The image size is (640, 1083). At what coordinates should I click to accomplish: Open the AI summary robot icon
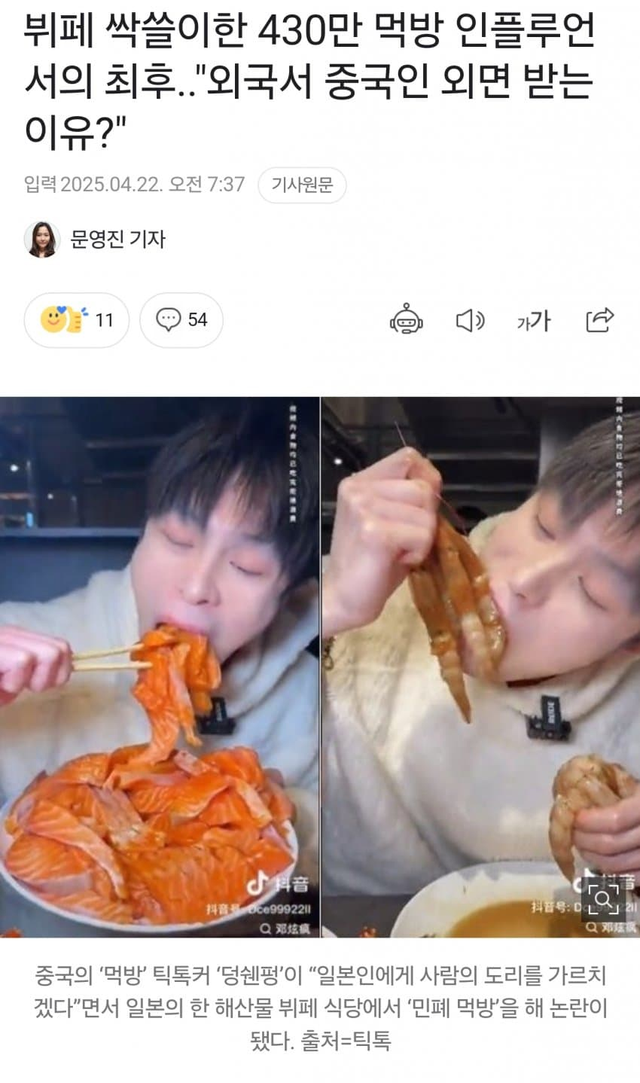point(407,320)
